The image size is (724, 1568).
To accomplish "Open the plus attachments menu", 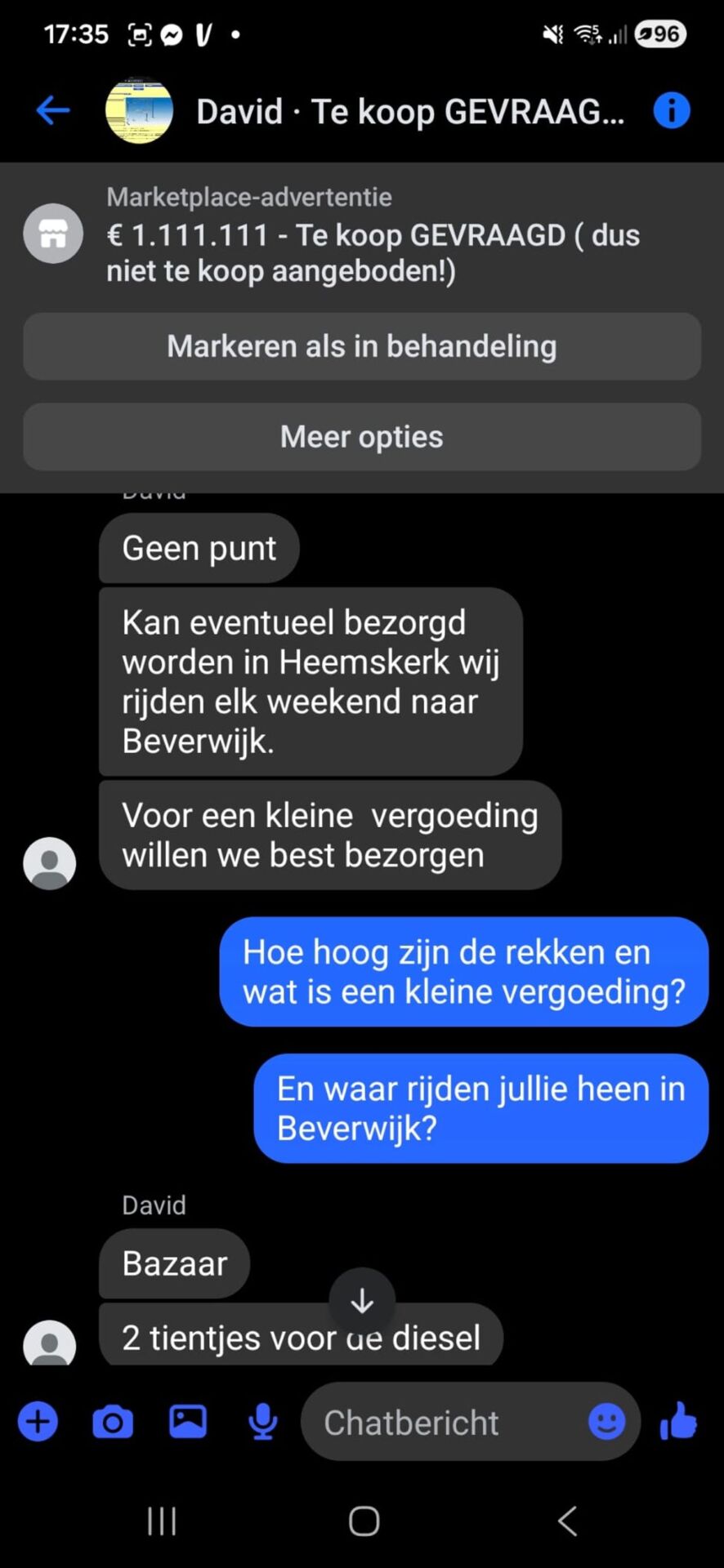I will coord(38,1422).
